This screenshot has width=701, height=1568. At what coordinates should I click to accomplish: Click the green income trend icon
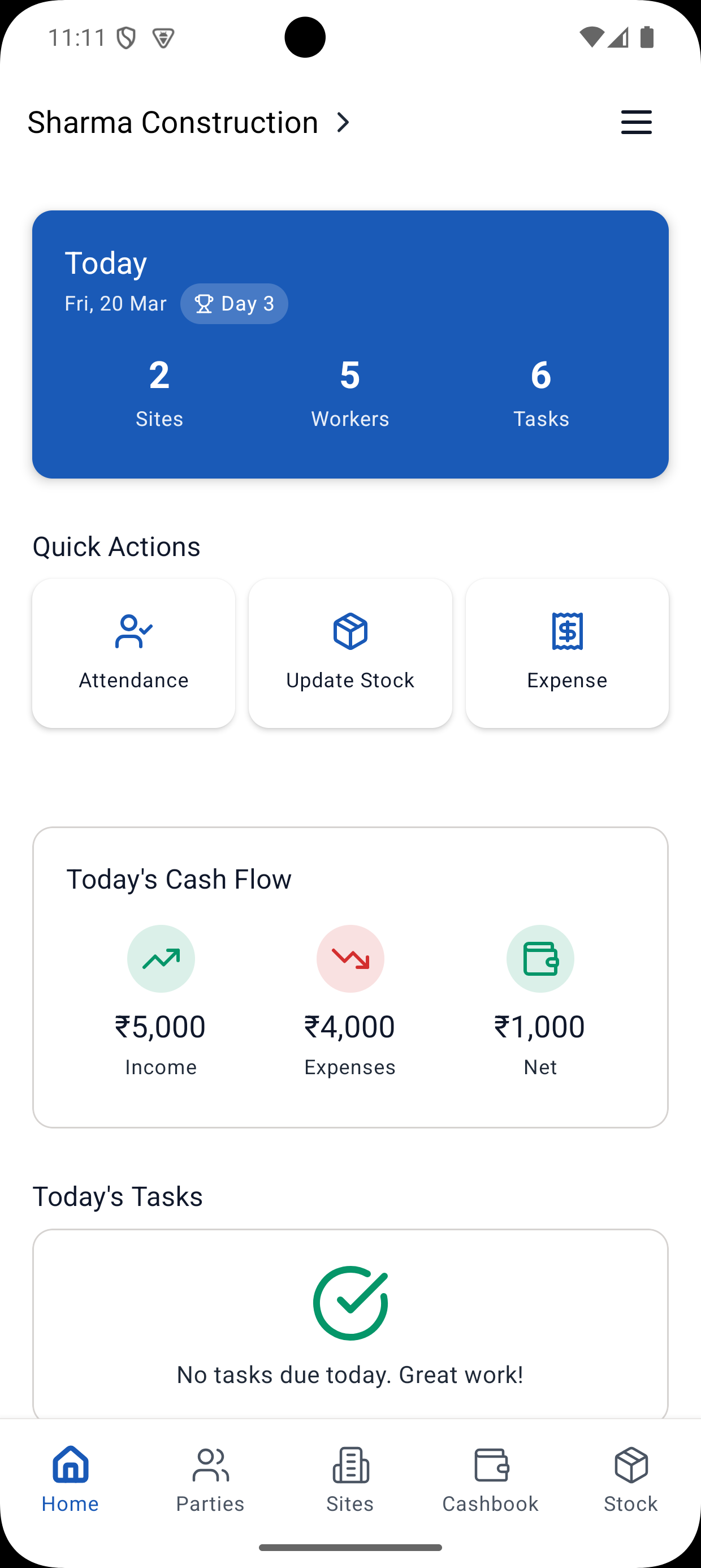(161, 958)
